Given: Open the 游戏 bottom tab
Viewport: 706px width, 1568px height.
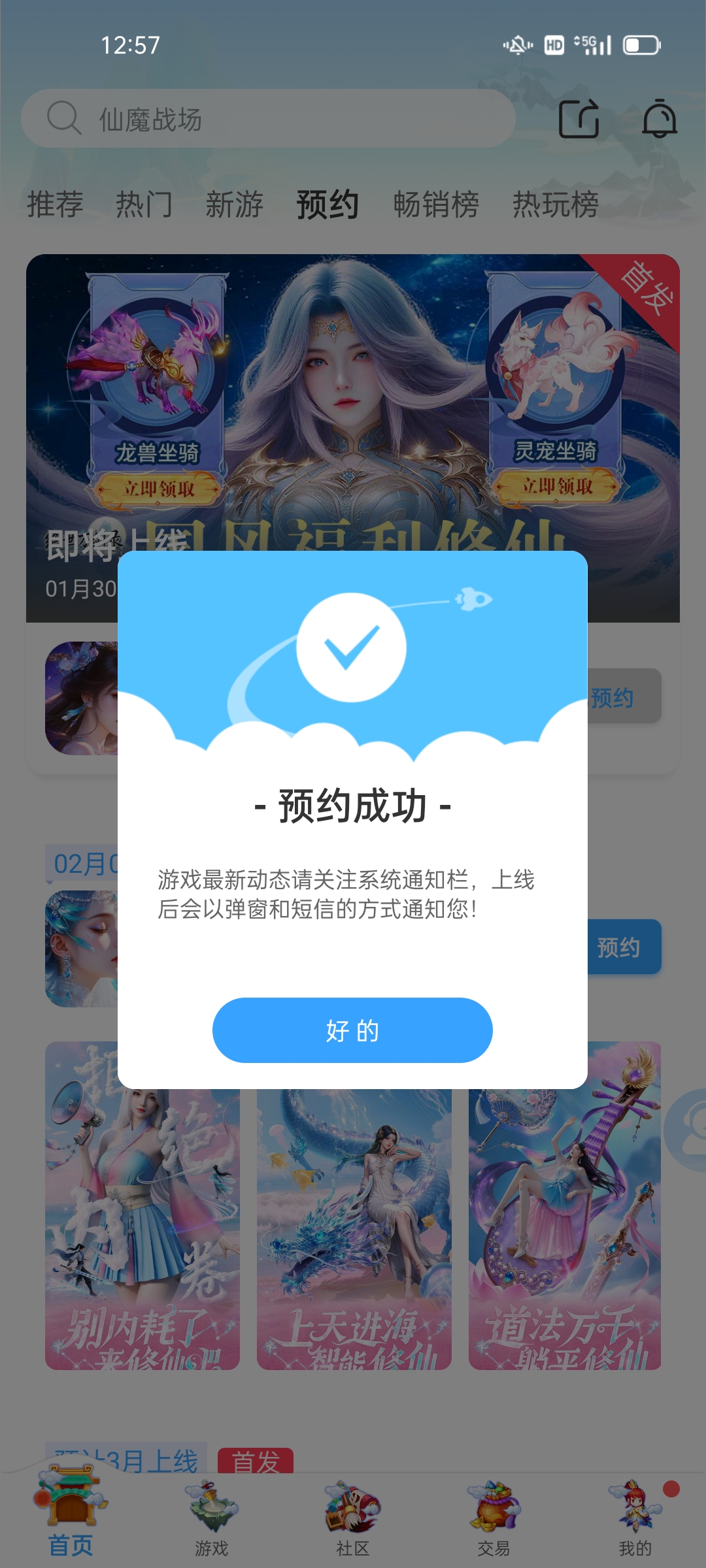Looking at the screenshot, I should [212, 1516].
